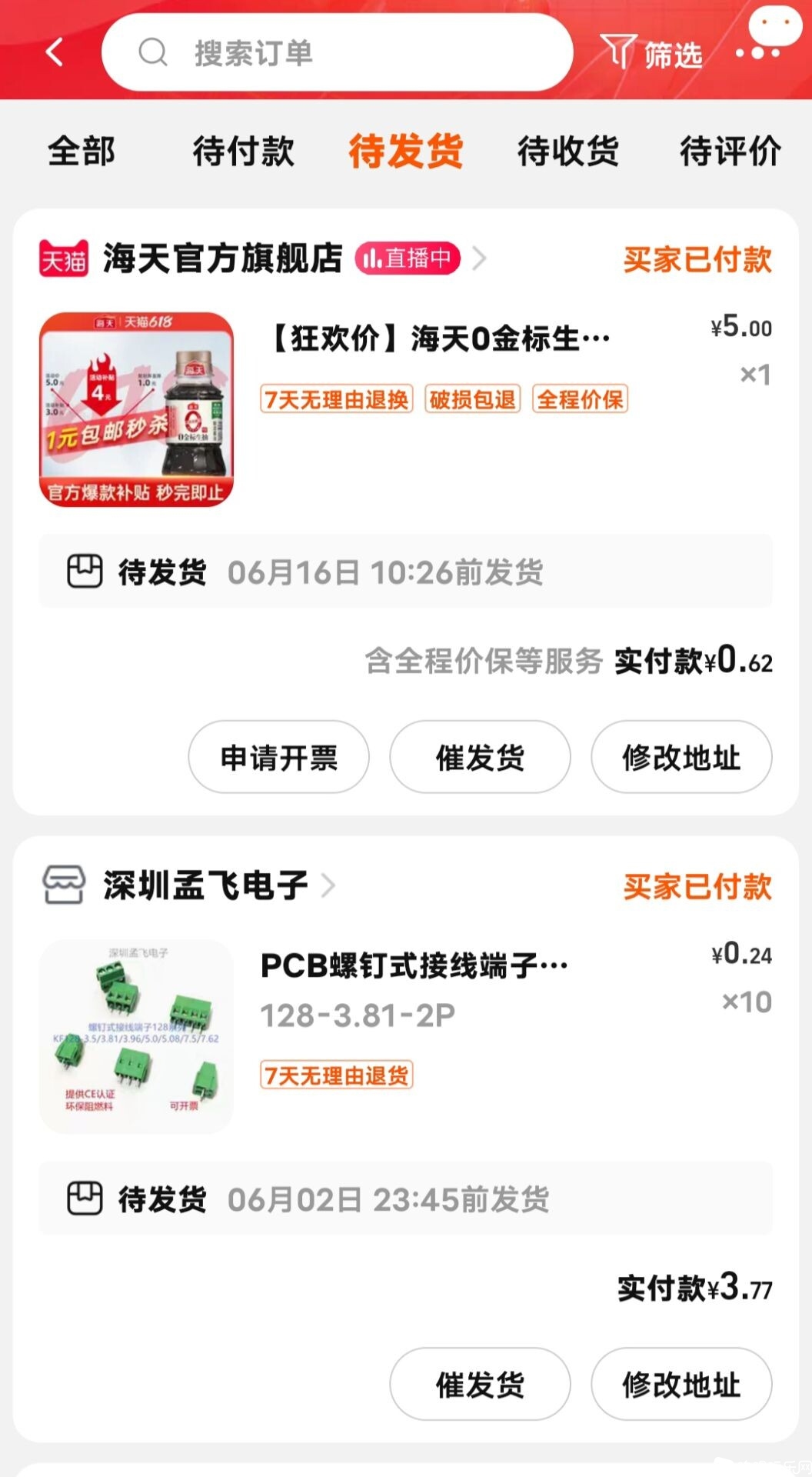812x1477 pixels.
Task: Tap 申请开票 for the 海天 order
Action: click(x=278, y=758)
